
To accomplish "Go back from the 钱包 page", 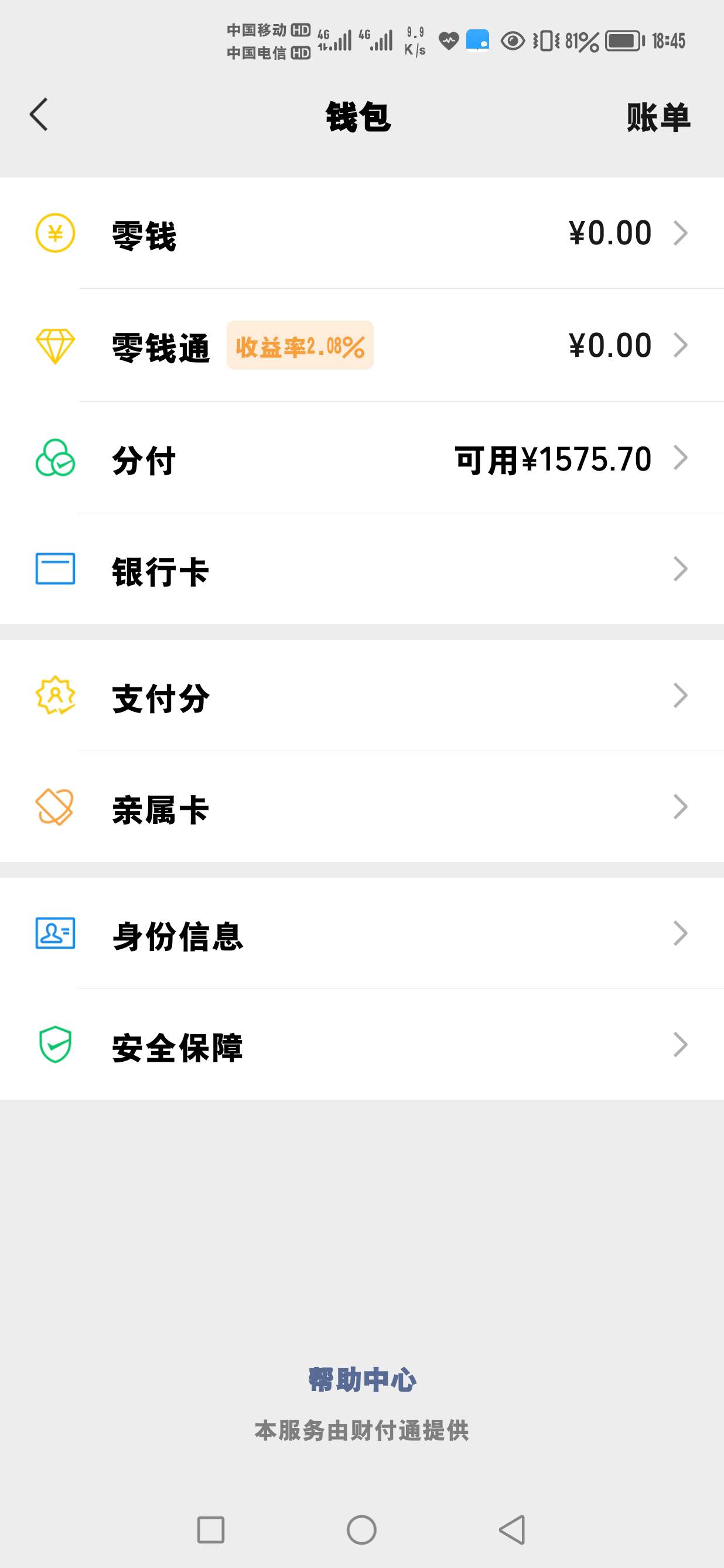I will click(x=39, y=115).
